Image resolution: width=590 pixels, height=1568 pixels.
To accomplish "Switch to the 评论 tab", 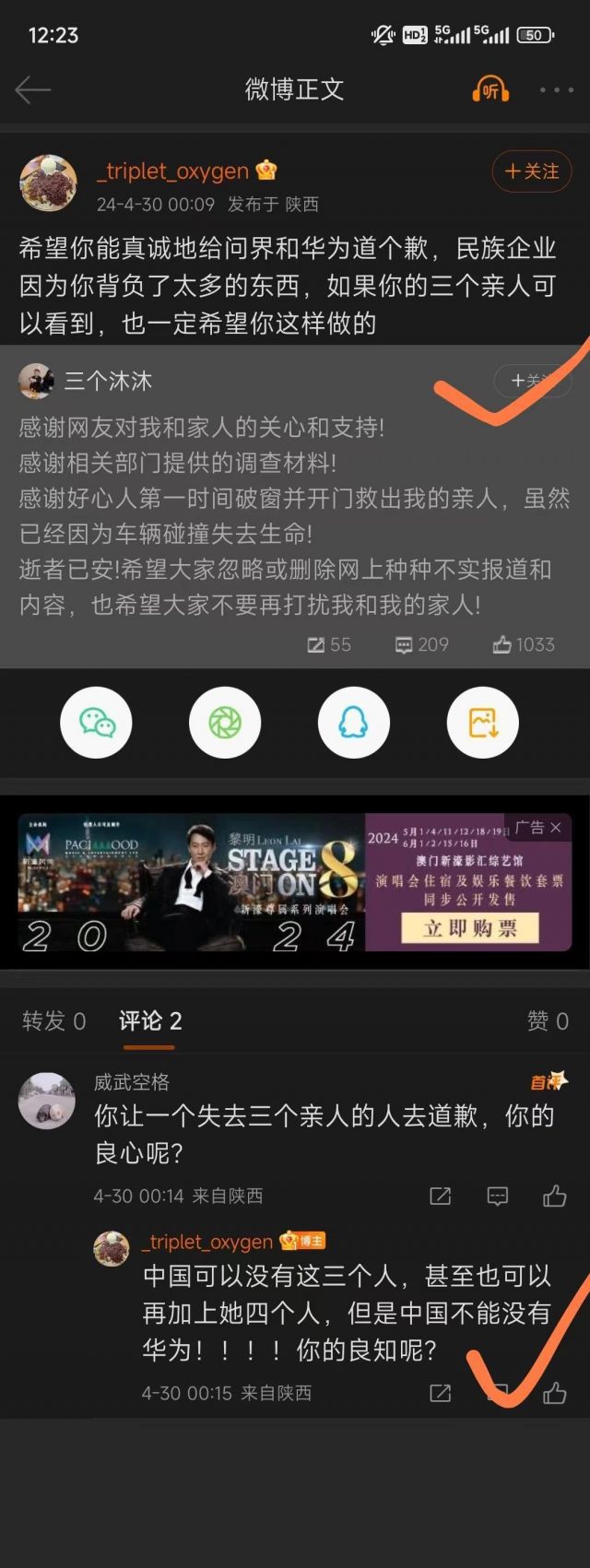I will point(150,1020).
